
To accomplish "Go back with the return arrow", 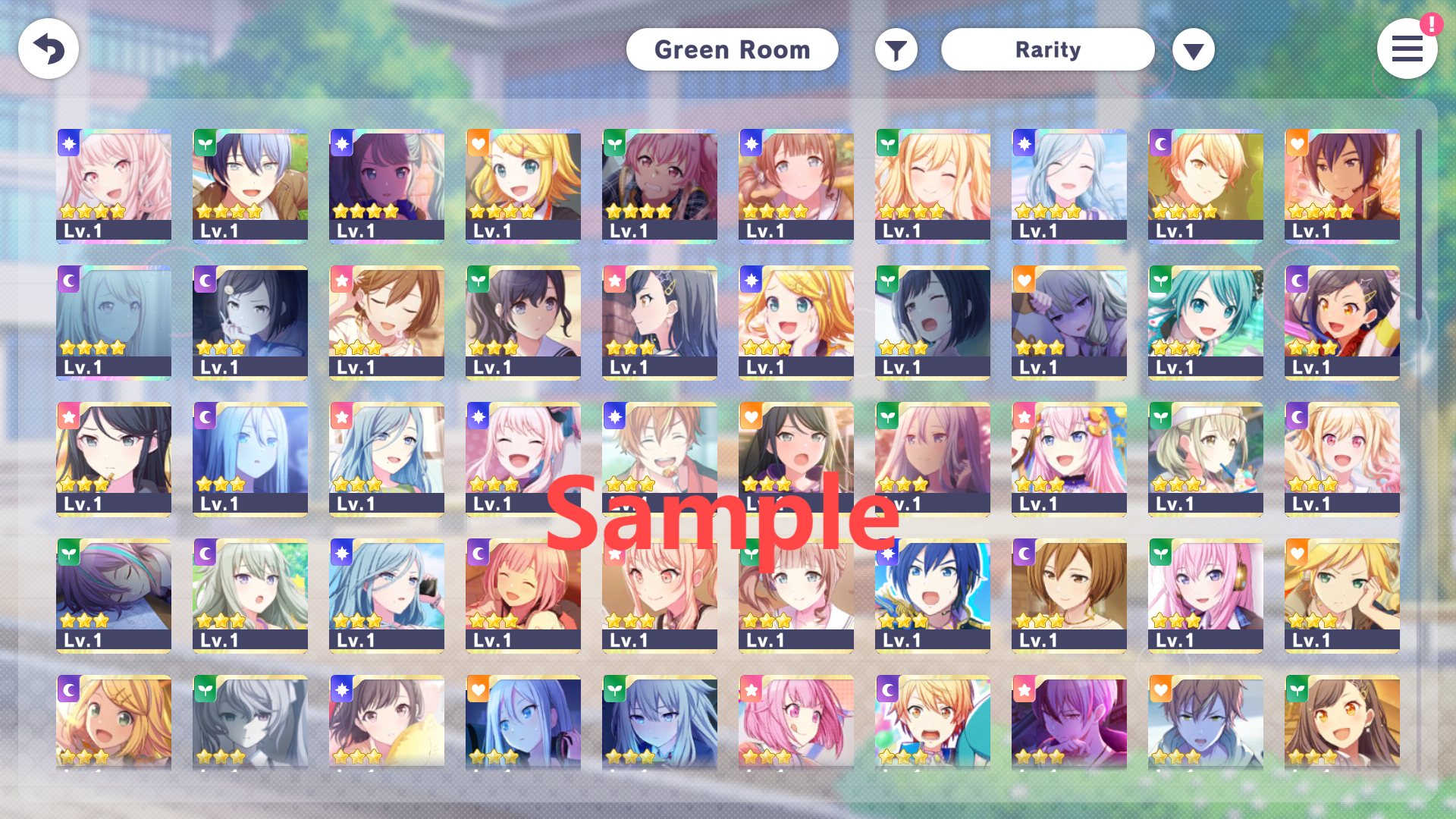I will 49,49.
